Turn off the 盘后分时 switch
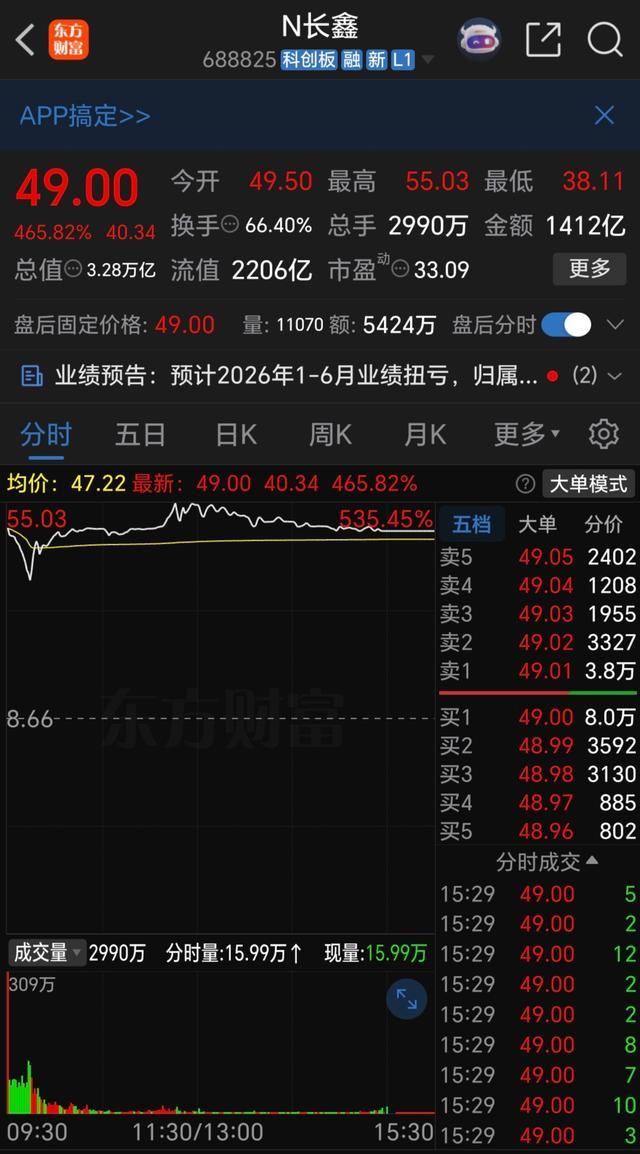640x1154 pixels. [566, 325]
